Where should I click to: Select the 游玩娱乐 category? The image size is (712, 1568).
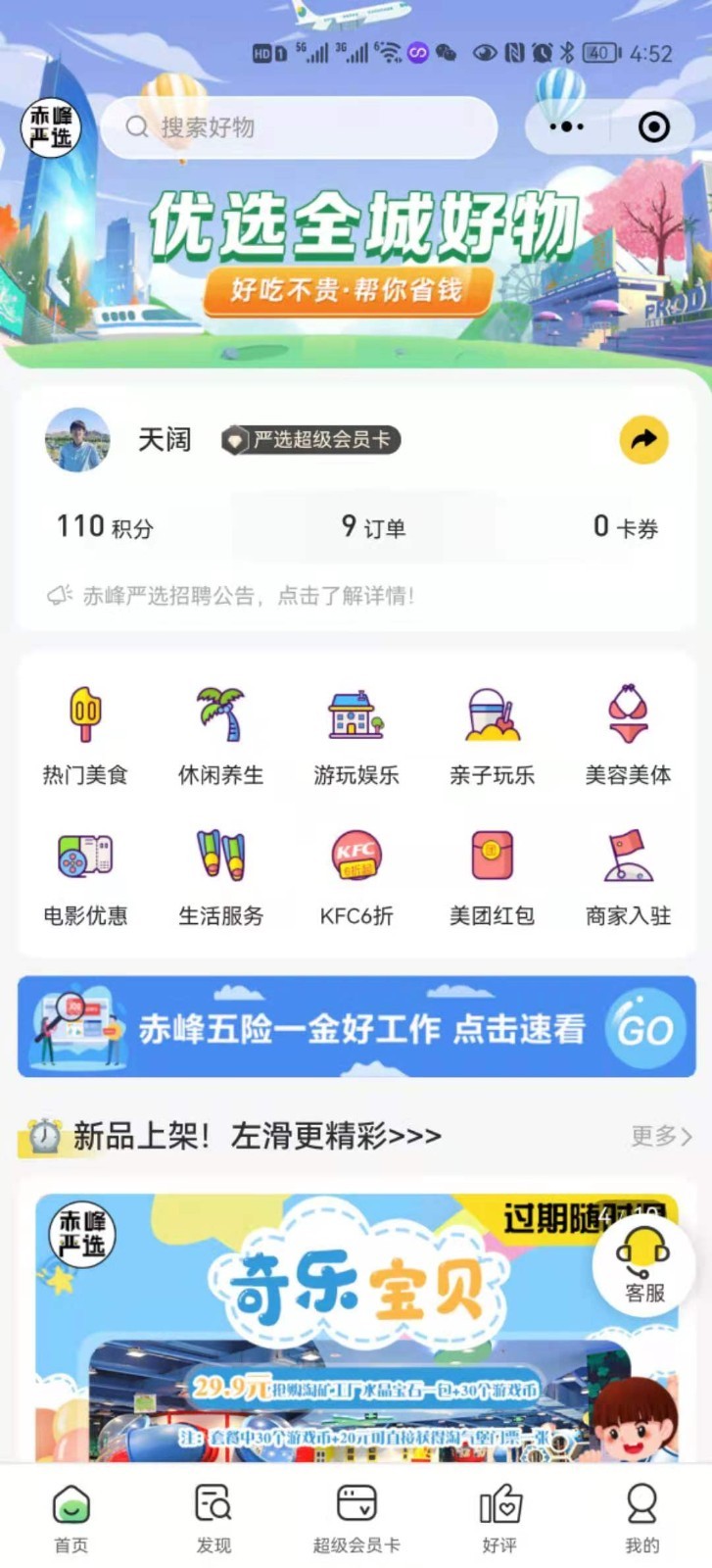click(356, 736)
